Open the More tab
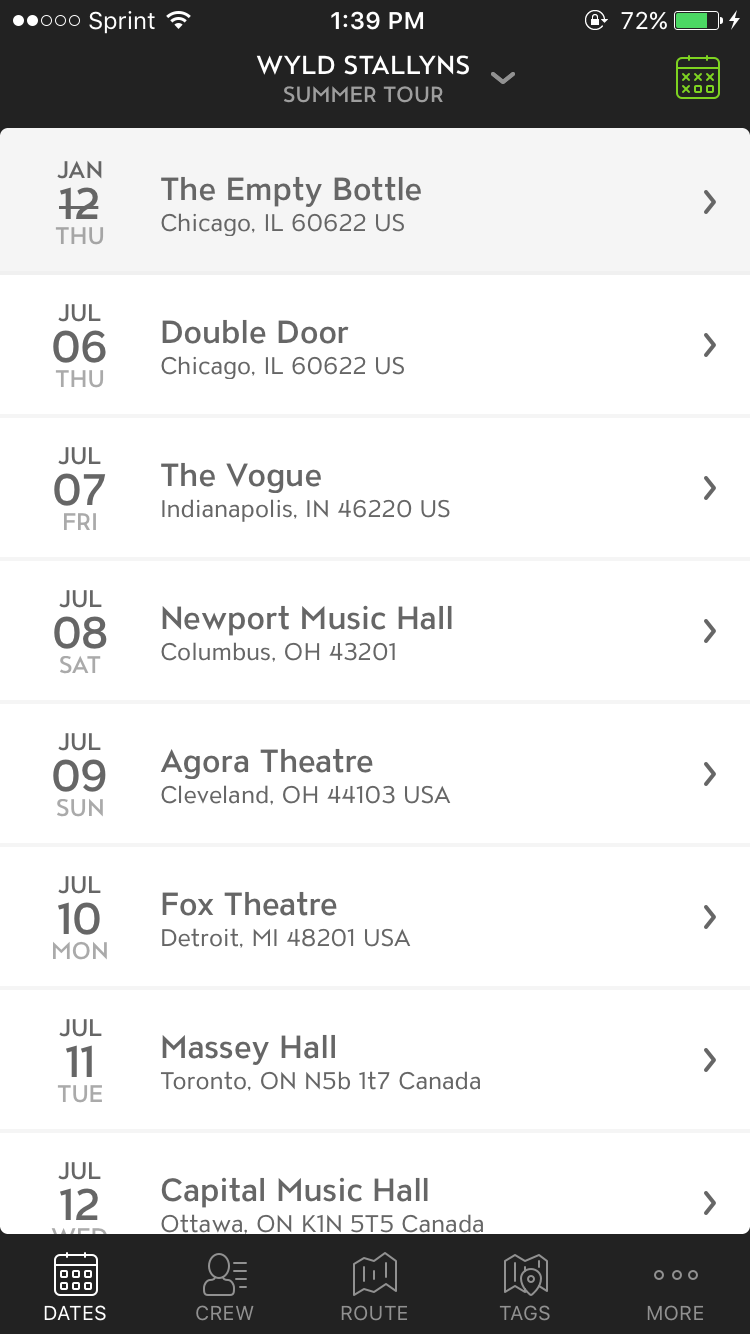Viewport: 750px width, 1334px height. (x=675, y=1287)
